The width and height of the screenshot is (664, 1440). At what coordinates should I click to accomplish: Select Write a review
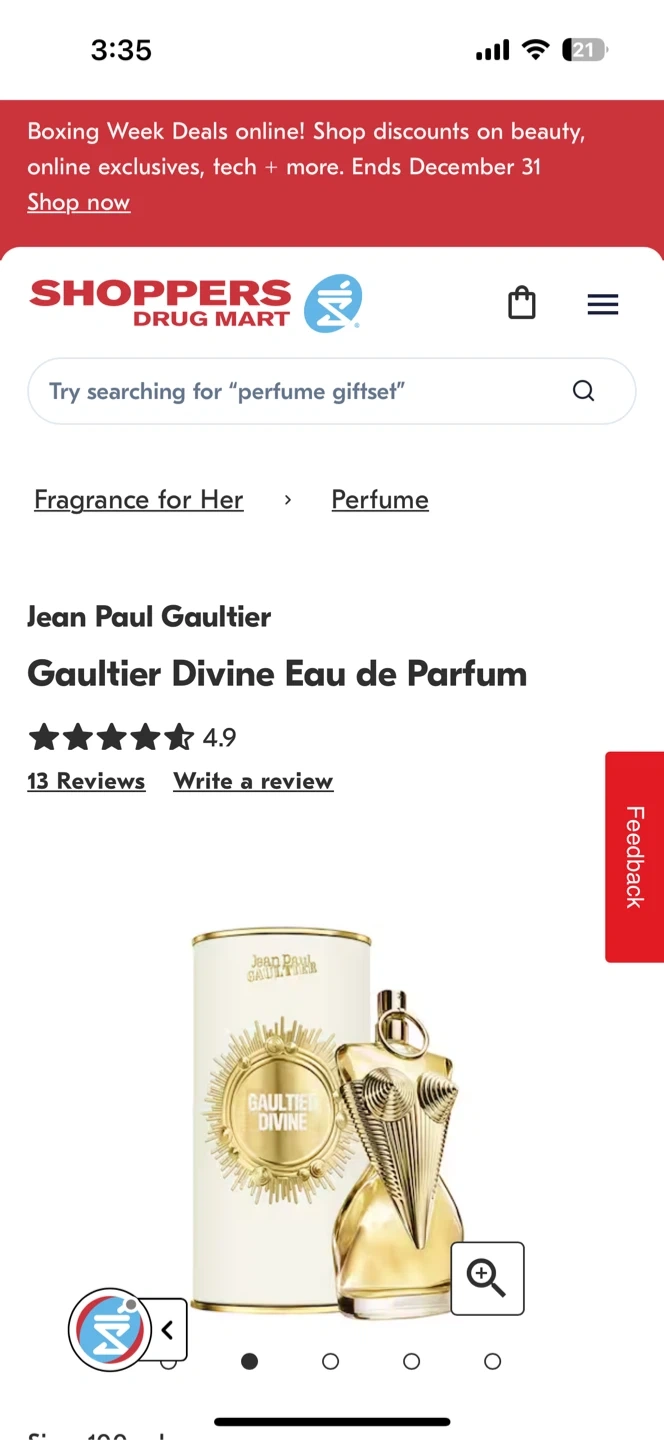pyautogui.click(x=253, y=781)
